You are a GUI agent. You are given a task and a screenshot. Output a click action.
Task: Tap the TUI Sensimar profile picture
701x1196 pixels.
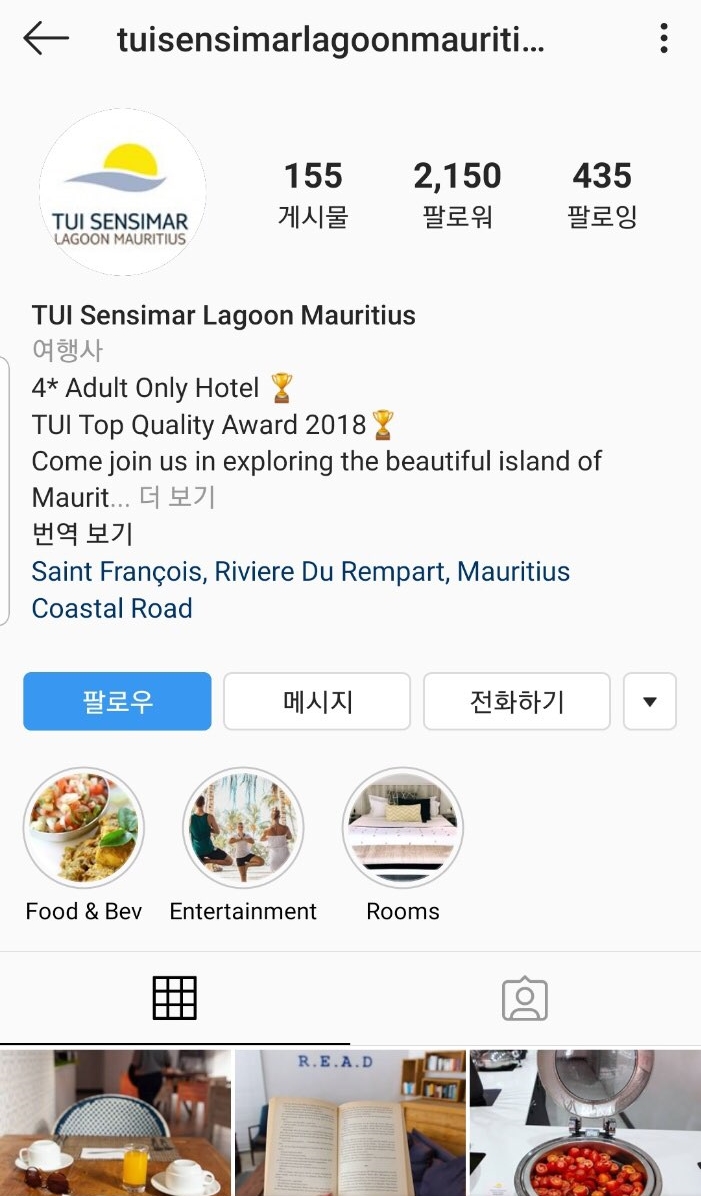pyautogui.click(x=122, y=193)
